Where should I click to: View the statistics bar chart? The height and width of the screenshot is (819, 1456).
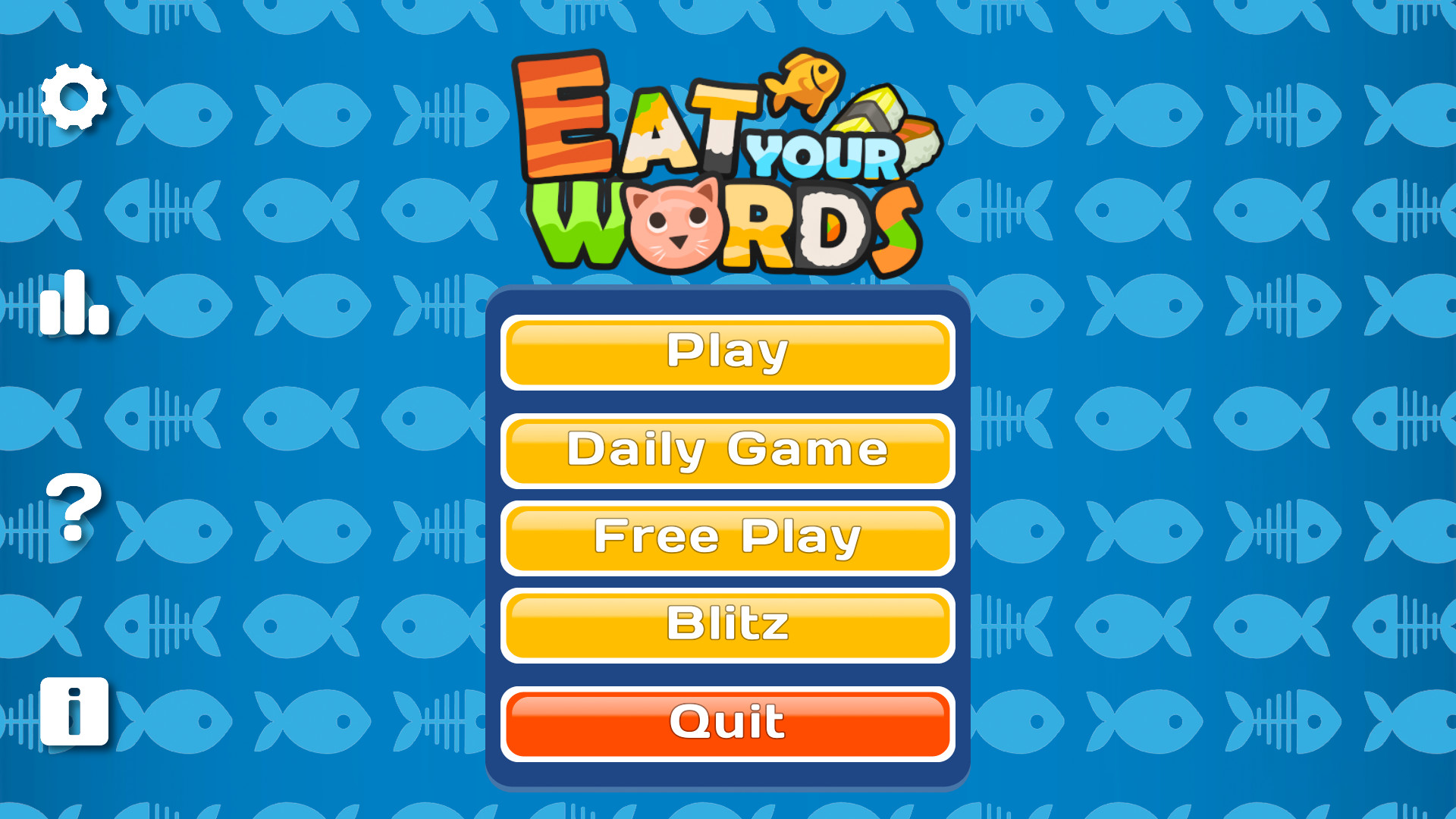click(x=74, y=303)
